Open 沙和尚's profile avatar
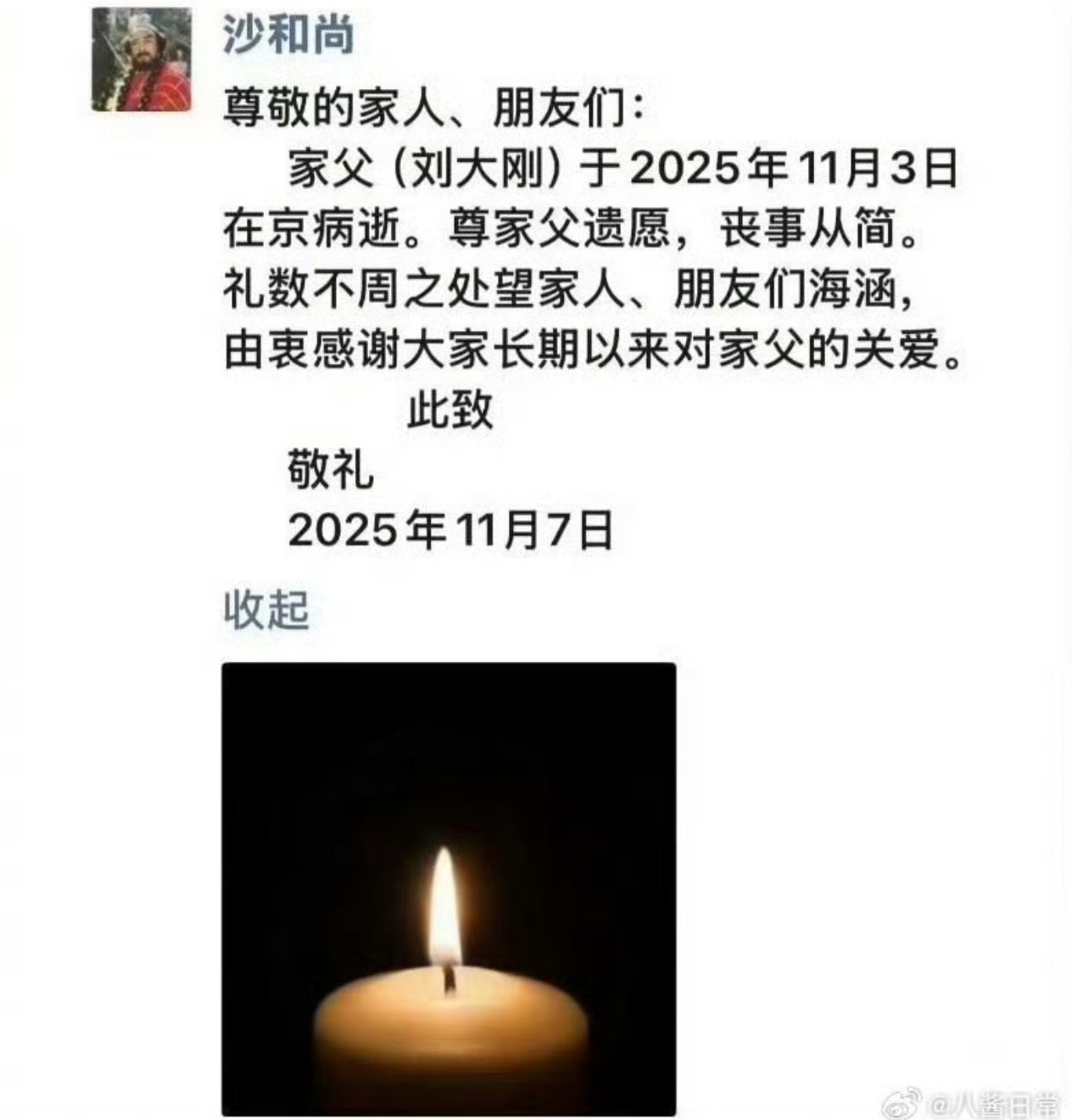 pyautogui.click(x=142, y=59)
